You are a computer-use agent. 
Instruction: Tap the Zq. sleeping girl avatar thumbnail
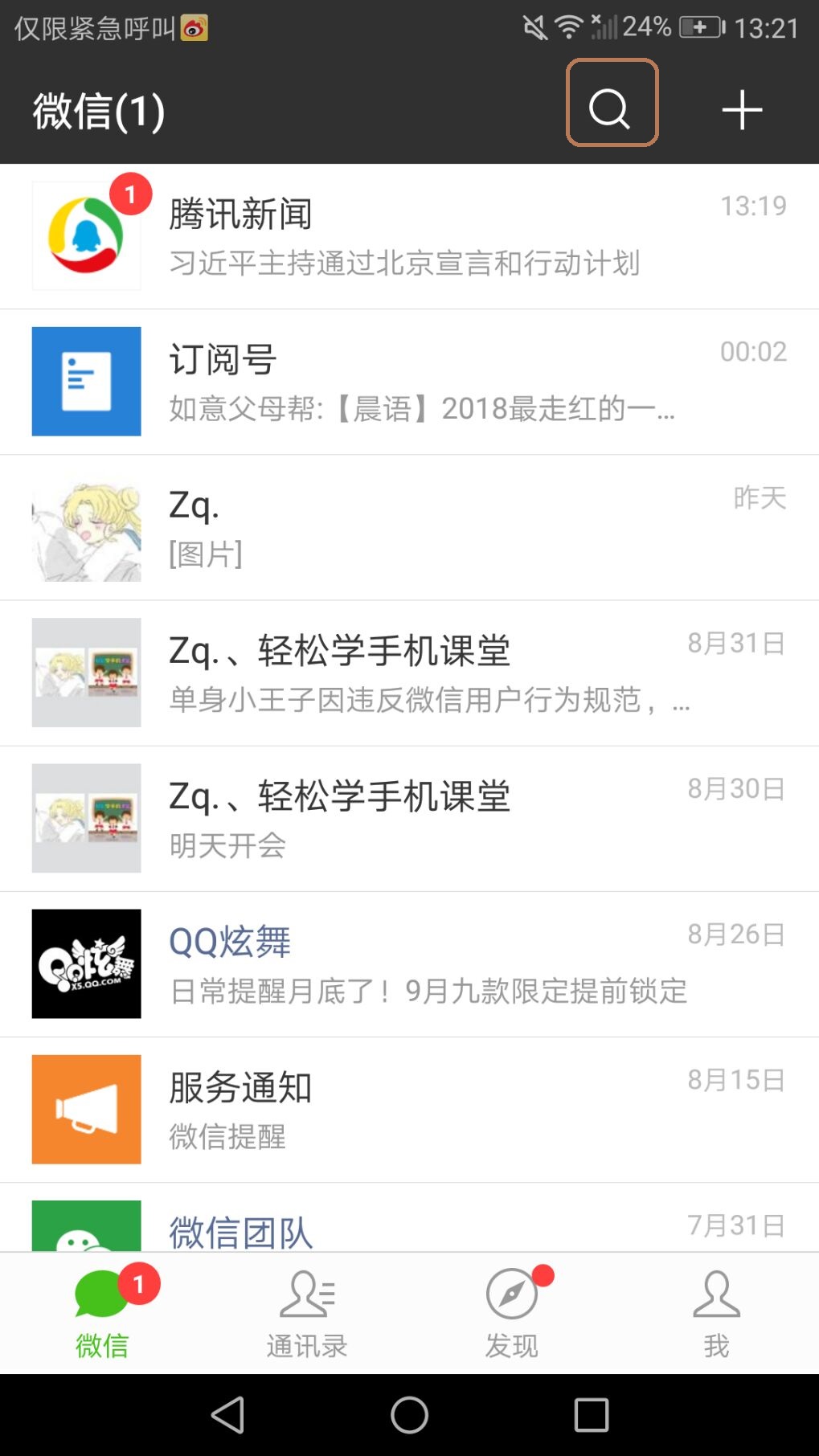86,526
